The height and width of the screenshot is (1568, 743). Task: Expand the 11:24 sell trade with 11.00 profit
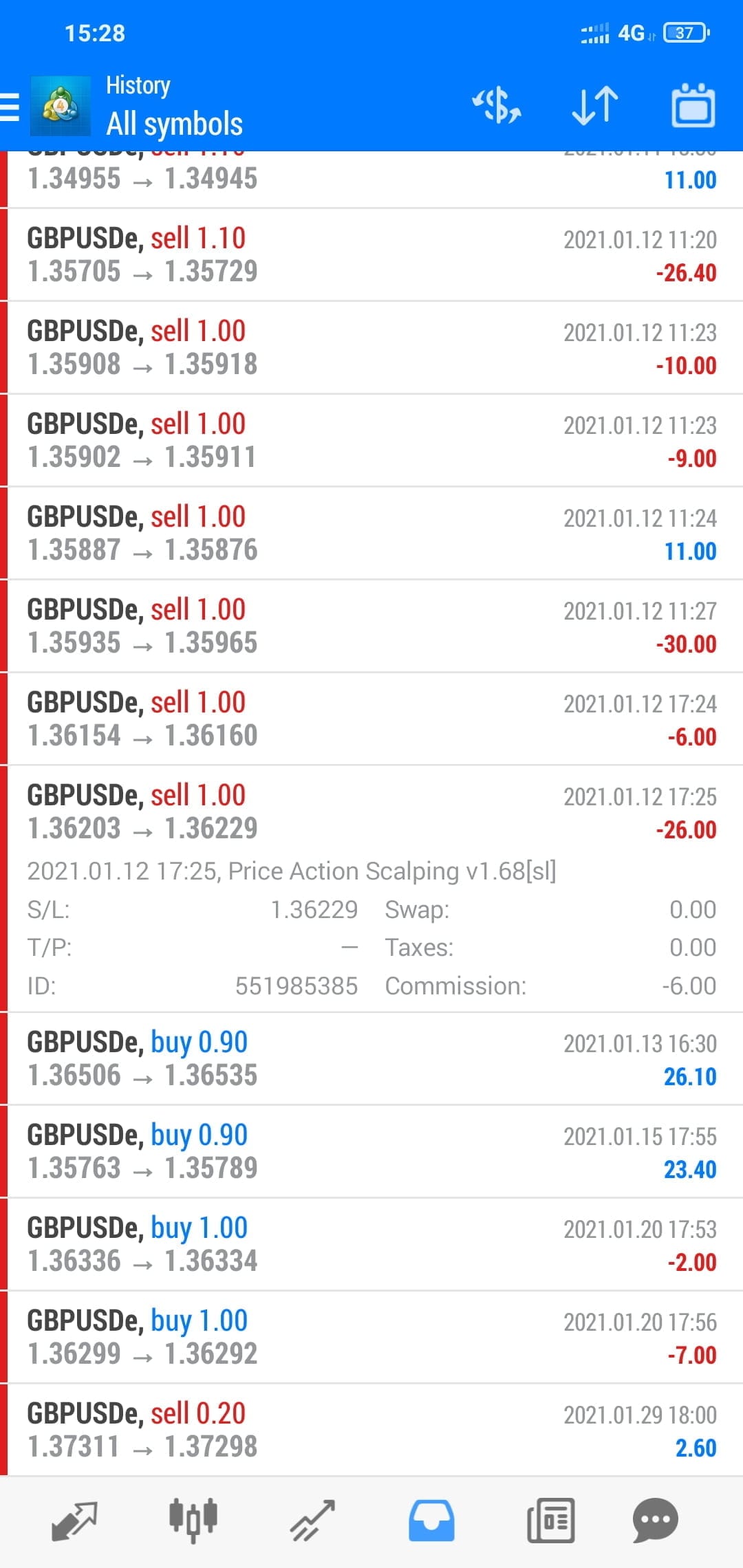click(x=371, y=534)
